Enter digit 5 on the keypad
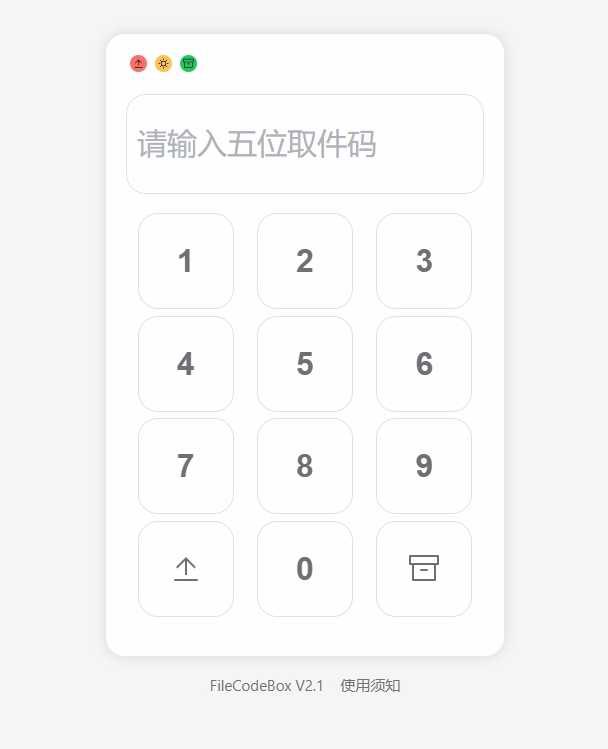This screenshot has height=749, width=608. click(305, 364)
